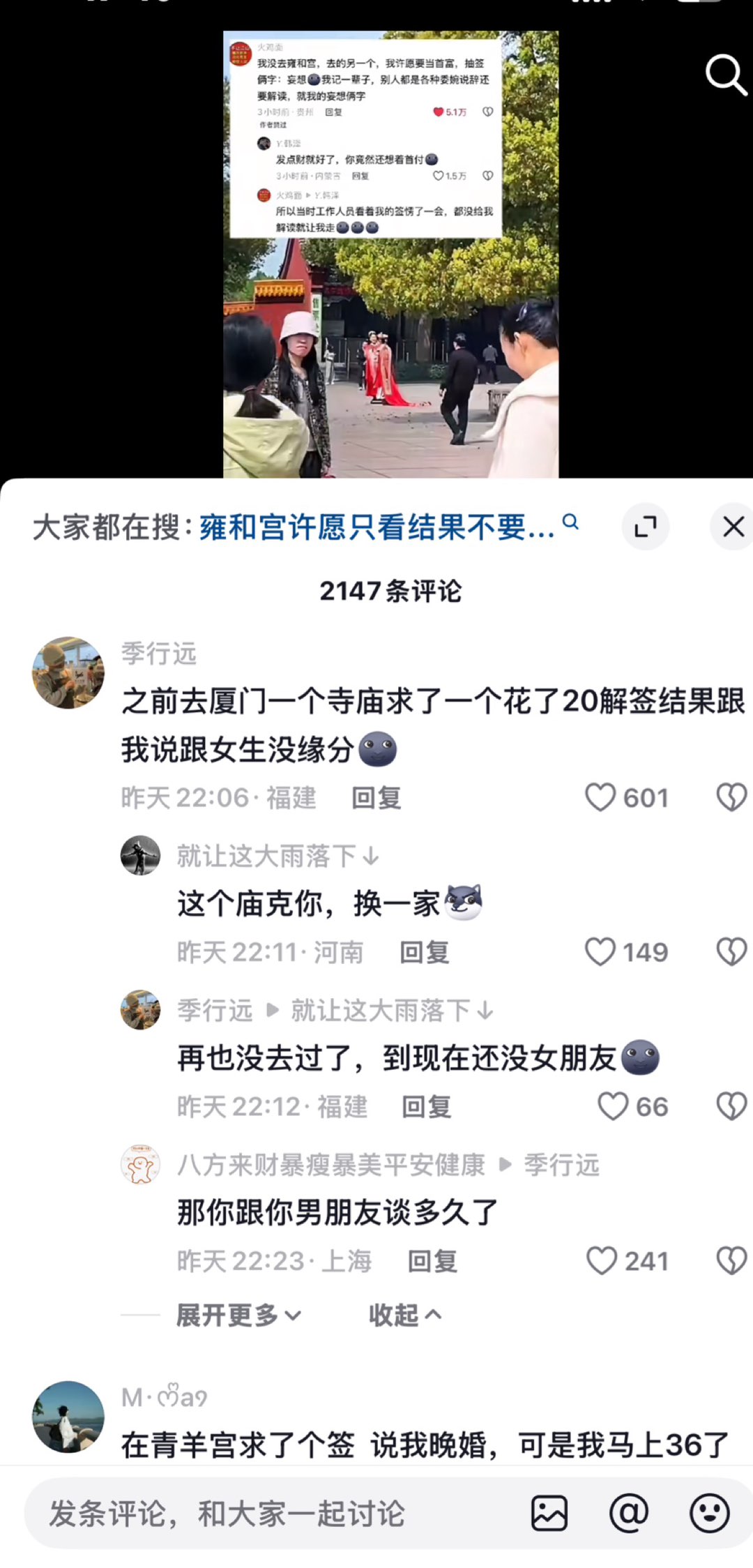753x1568 pixels.
Task: Like 八方来财暴瘦暴美平安健康's reply with 241 likes
Action: tap(602, 1261)
